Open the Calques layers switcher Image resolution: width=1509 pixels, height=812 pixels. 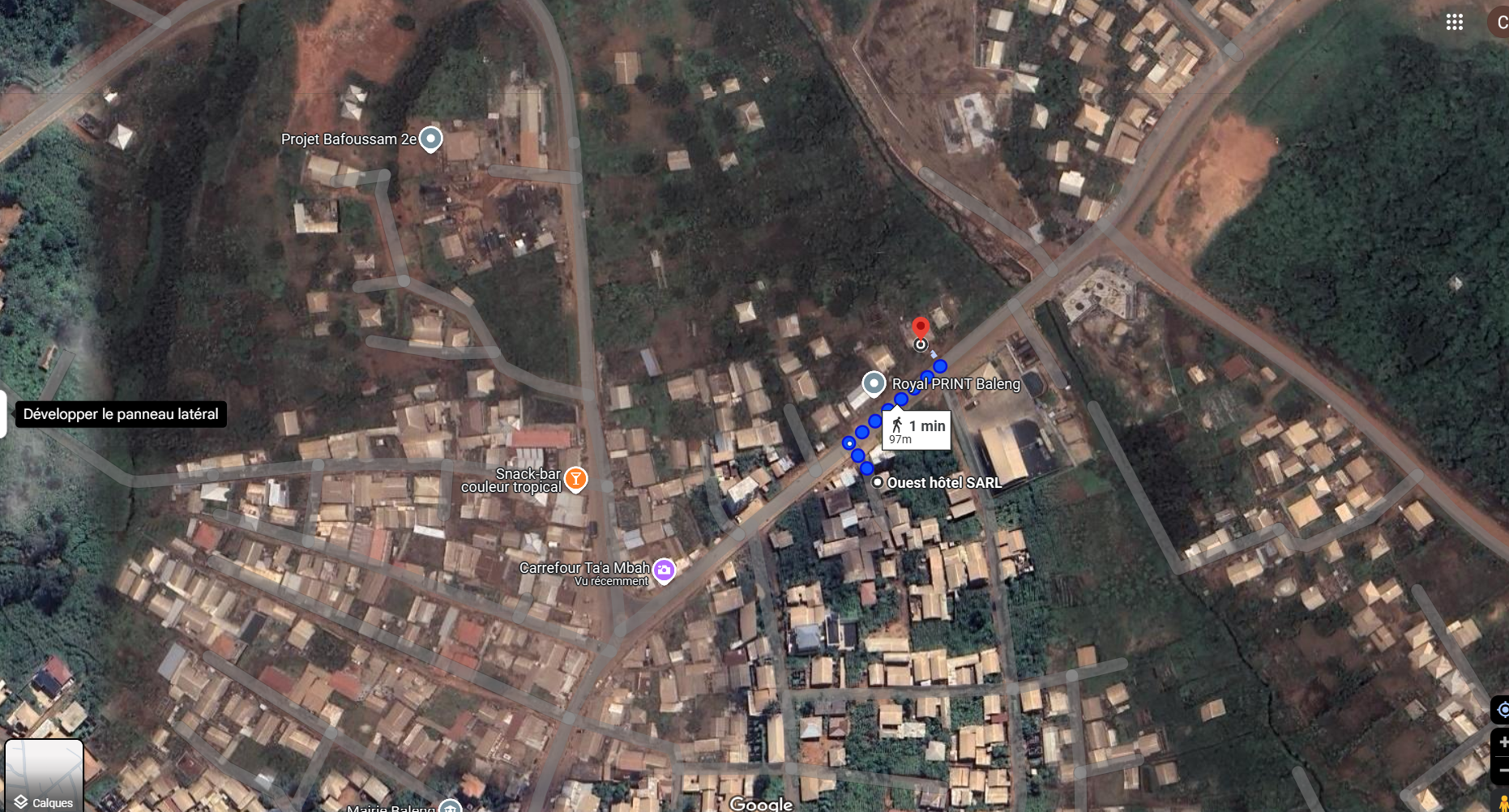coord(45,776)
